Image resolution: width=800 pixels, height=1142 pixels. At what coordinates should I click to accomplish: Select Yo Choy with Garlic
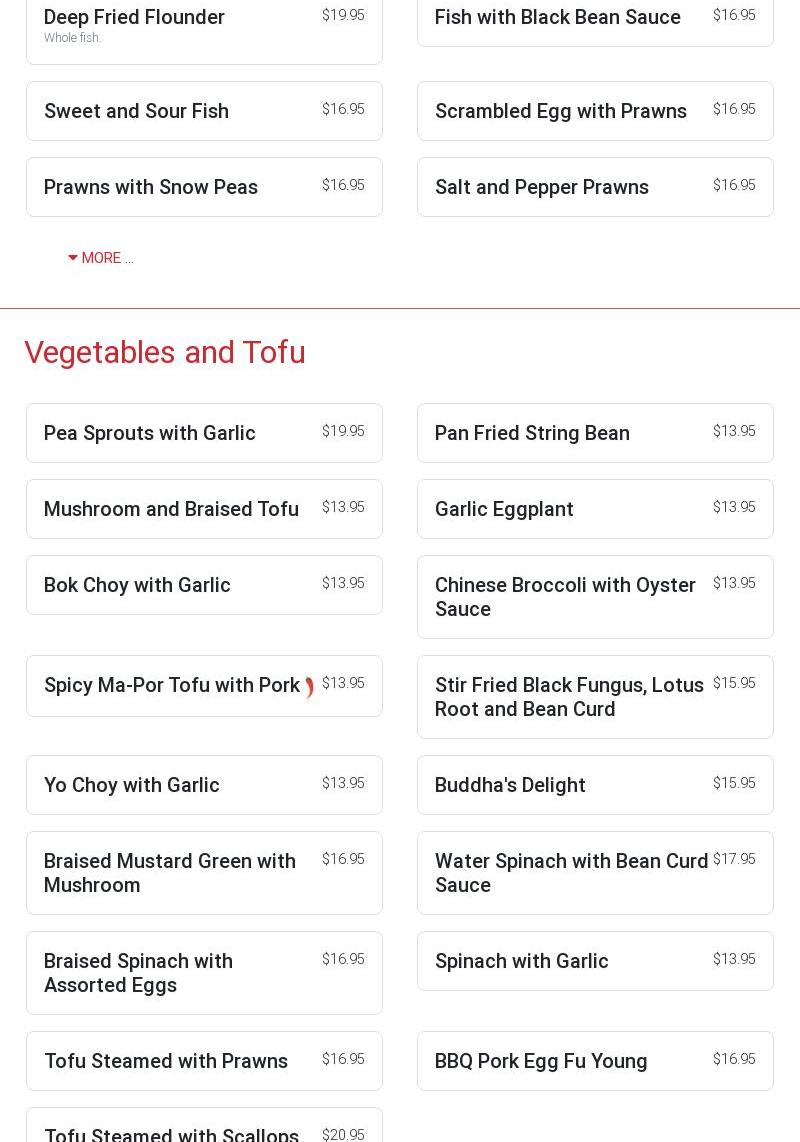(x=132, y=785)
